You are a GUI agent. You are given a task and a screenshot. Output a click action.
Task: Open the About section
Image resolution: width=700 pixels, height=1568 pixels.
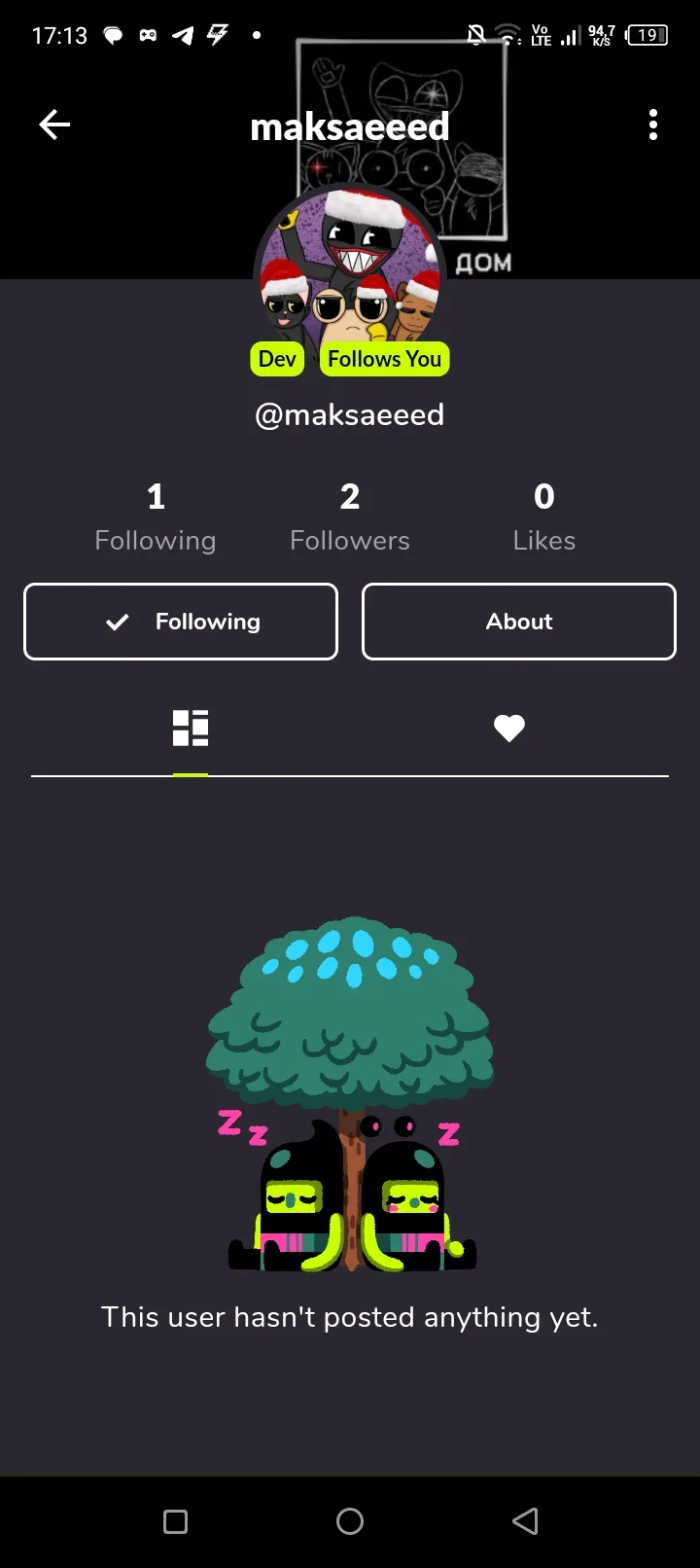tap(519, 622)
